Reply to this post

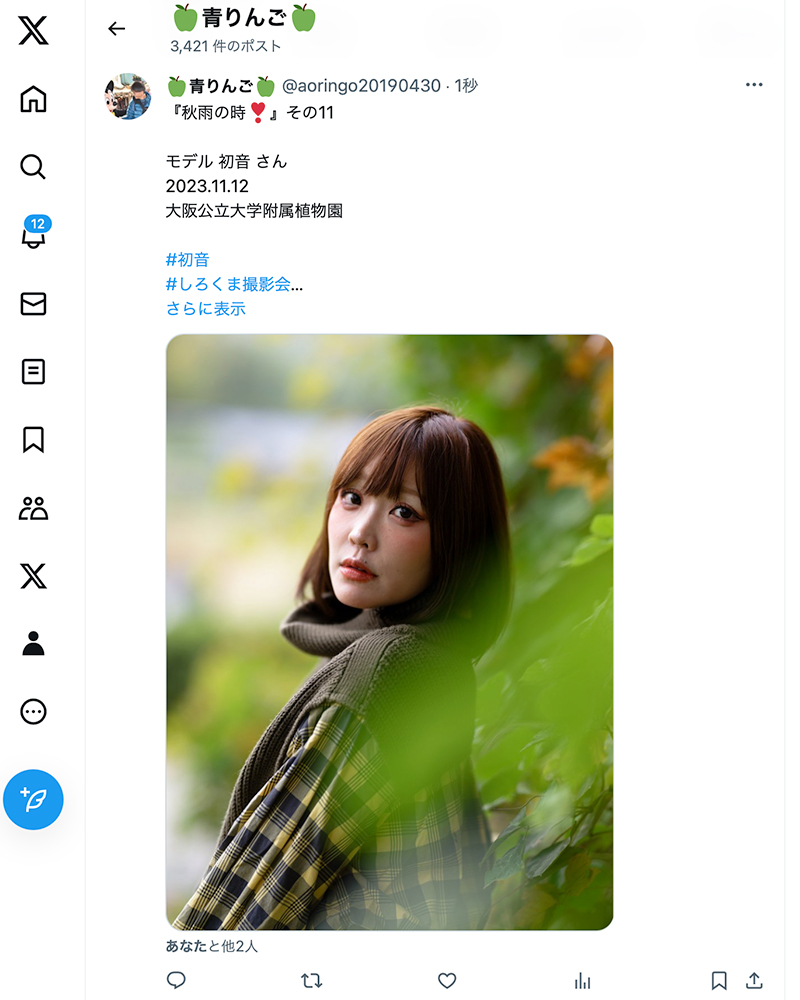click(x=176, y=981)
